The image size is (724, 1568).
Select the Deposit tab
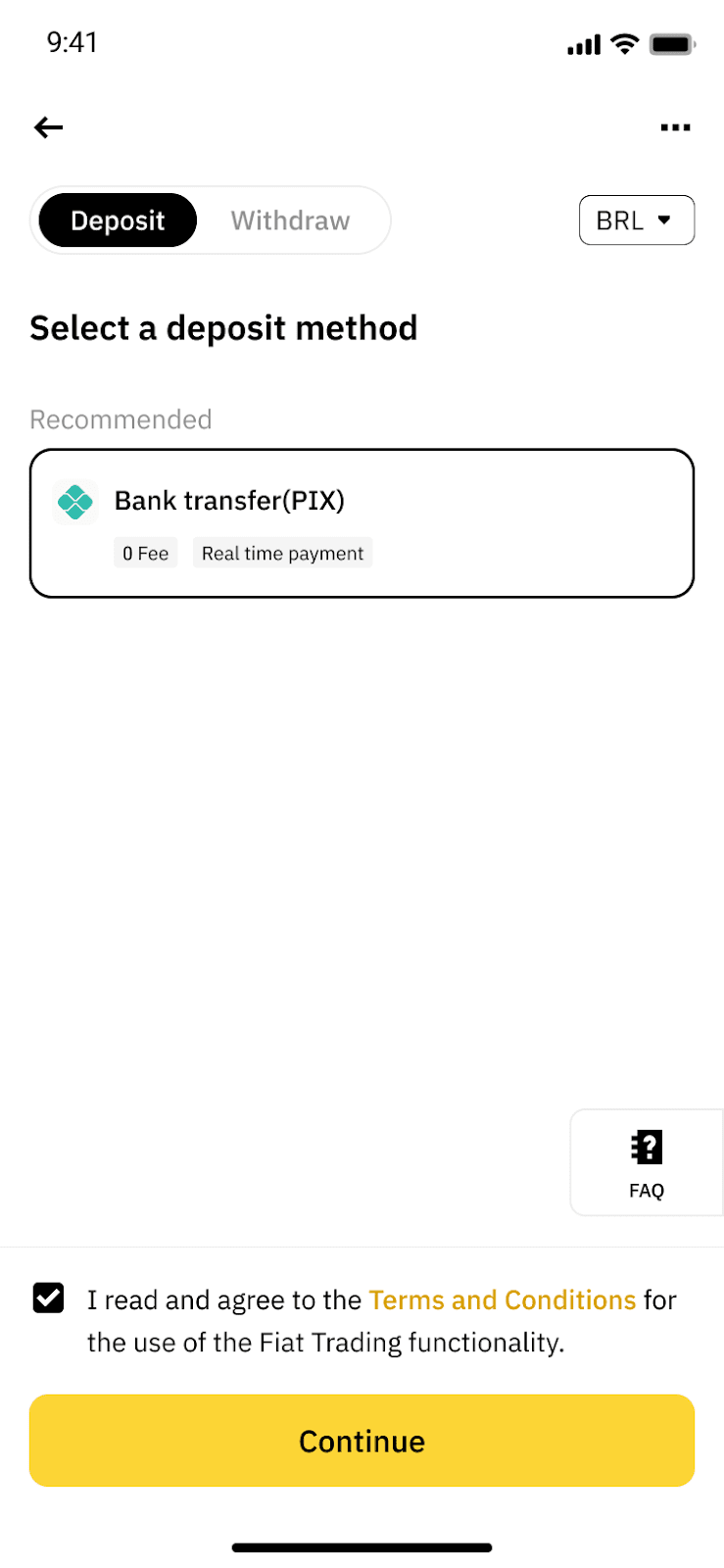click(118, 220)
